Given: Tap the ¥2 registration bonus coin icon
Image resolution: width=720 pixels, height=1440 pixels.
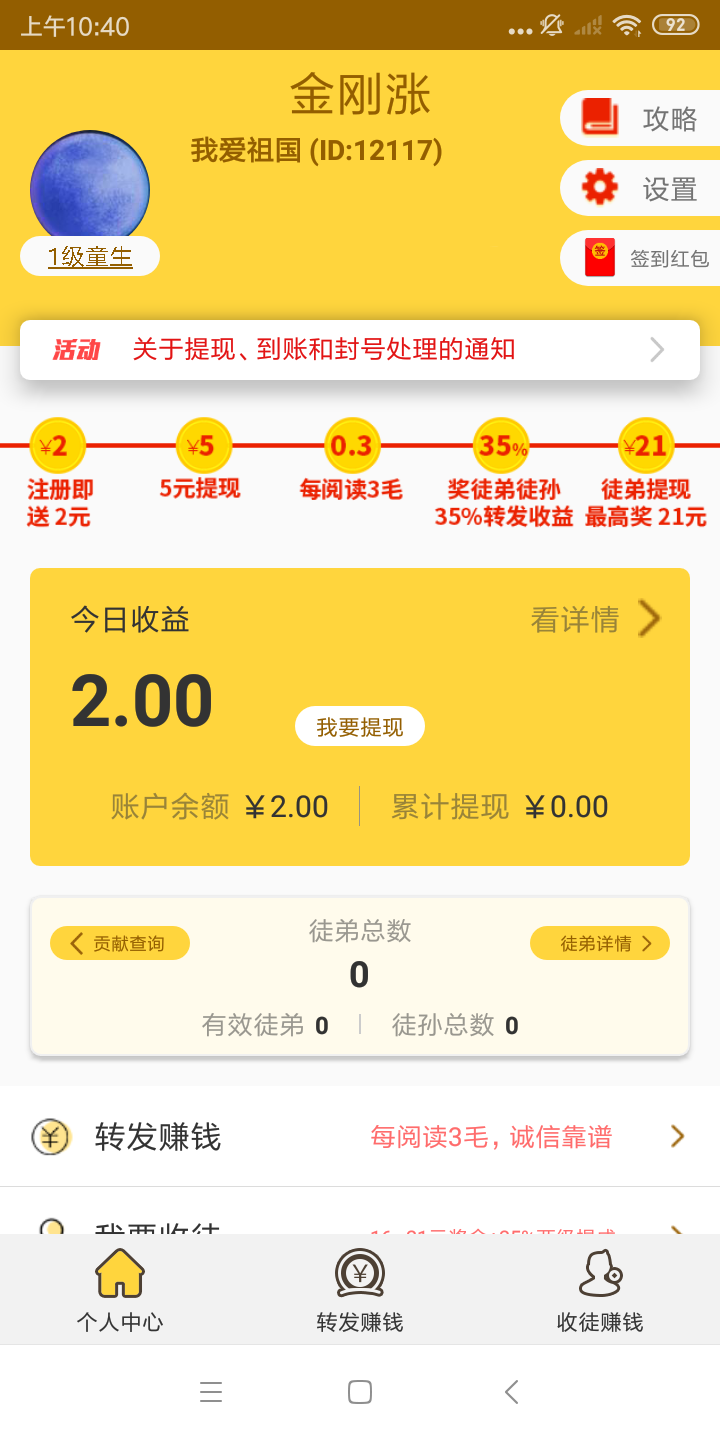Looking at the screenshot, I should click(57, 443).
